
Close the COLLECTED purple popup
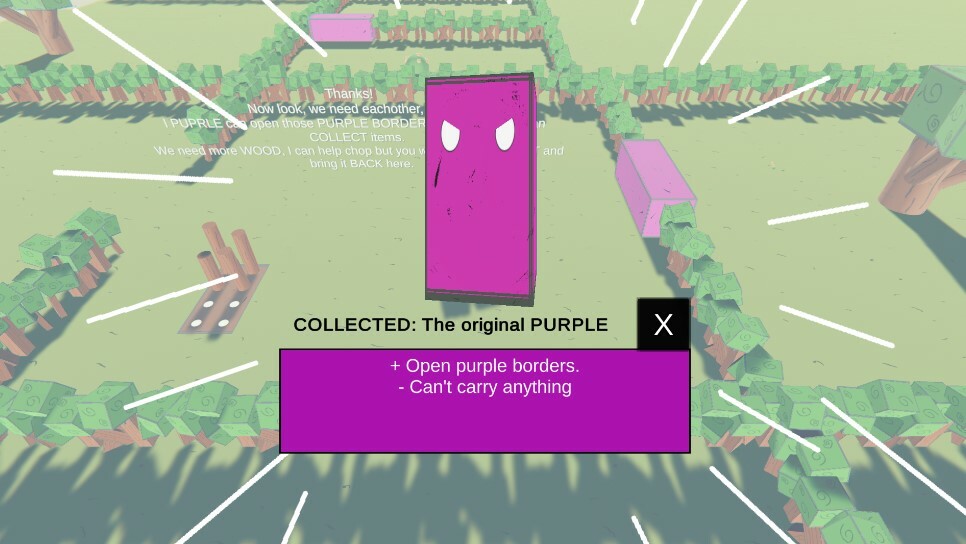coord(663,324)
